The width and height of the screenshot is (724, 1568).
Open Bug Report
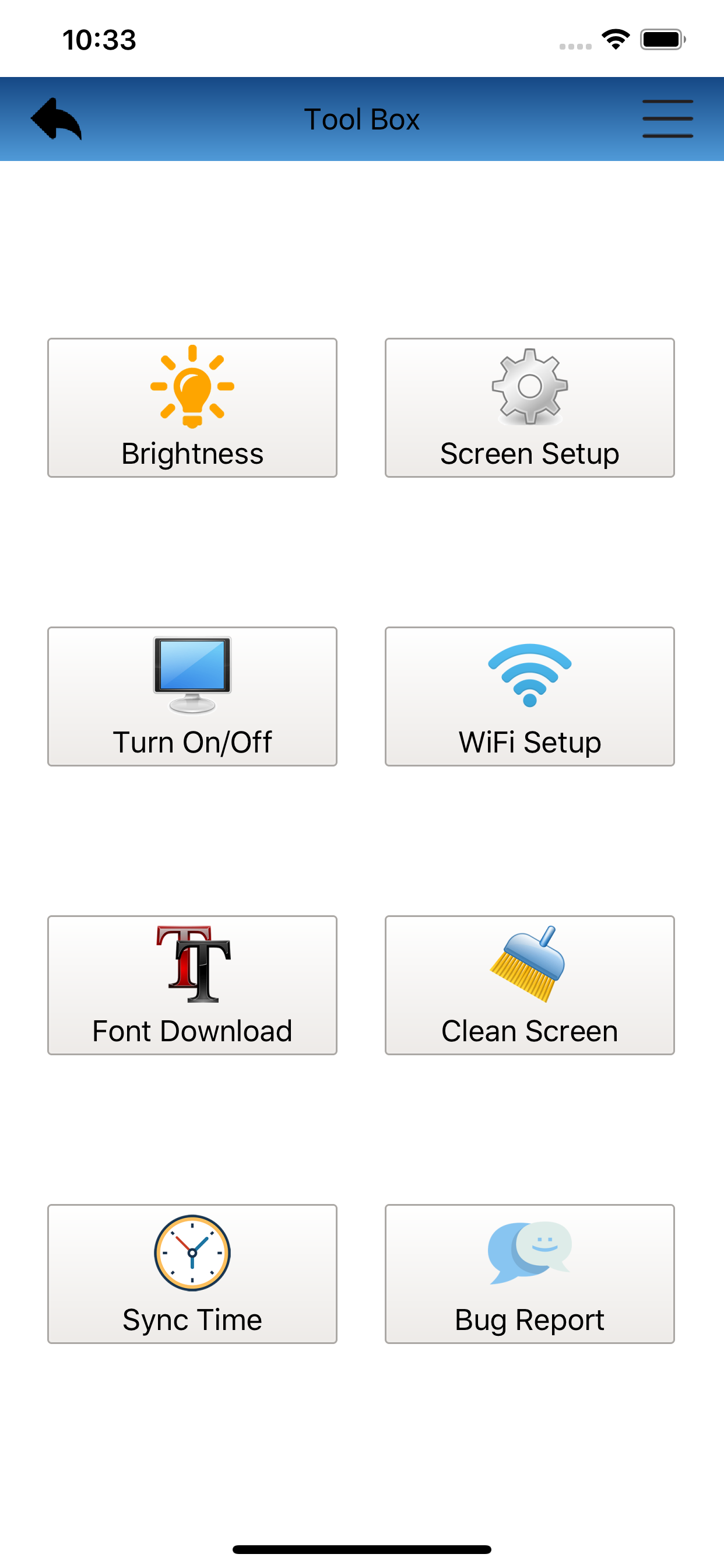point(529,1273)
